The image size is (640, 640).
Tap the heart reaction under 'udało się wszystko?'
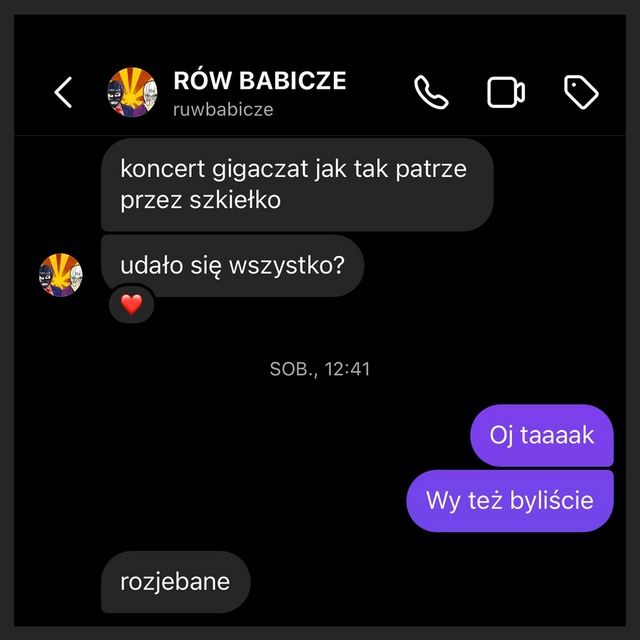click(131, 304)
